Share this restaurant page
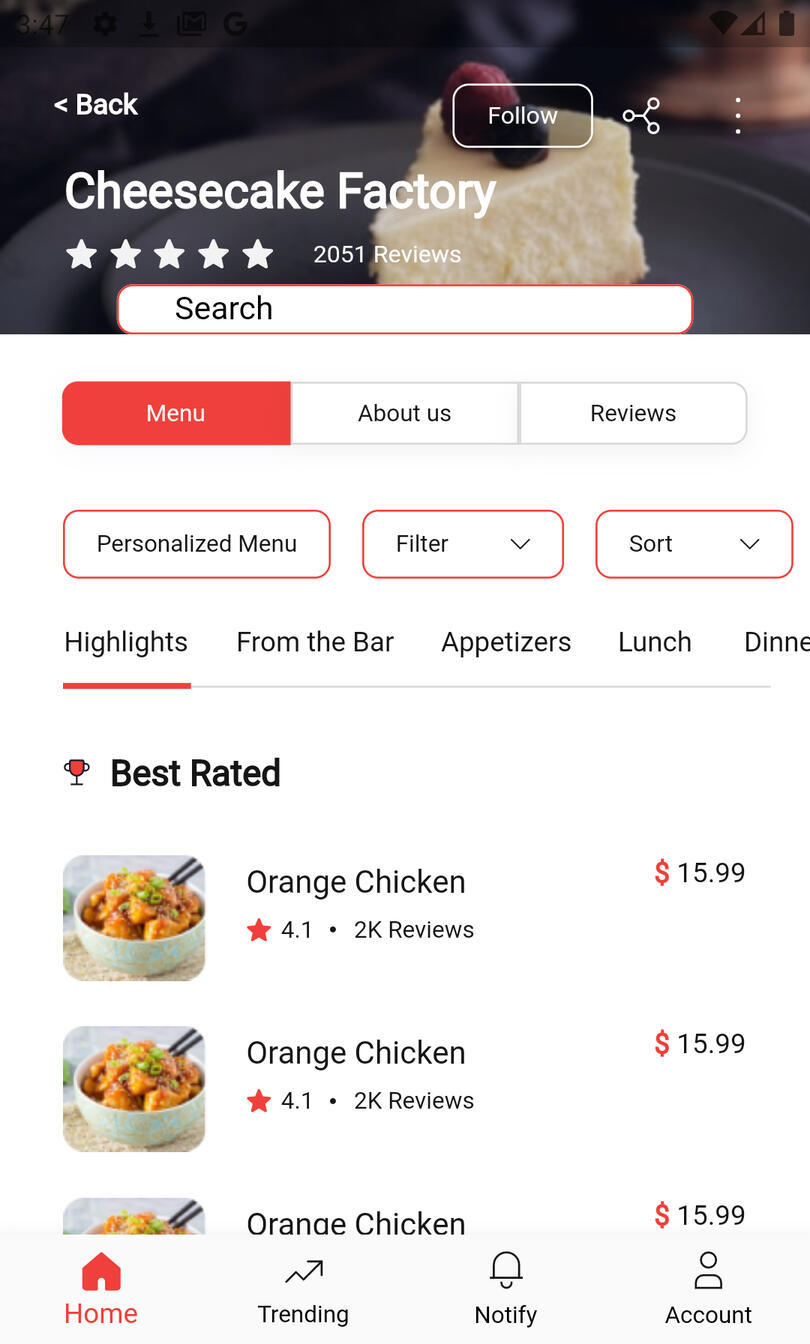810x1344 pixels. pyautogui.click(x=641, y=116)
